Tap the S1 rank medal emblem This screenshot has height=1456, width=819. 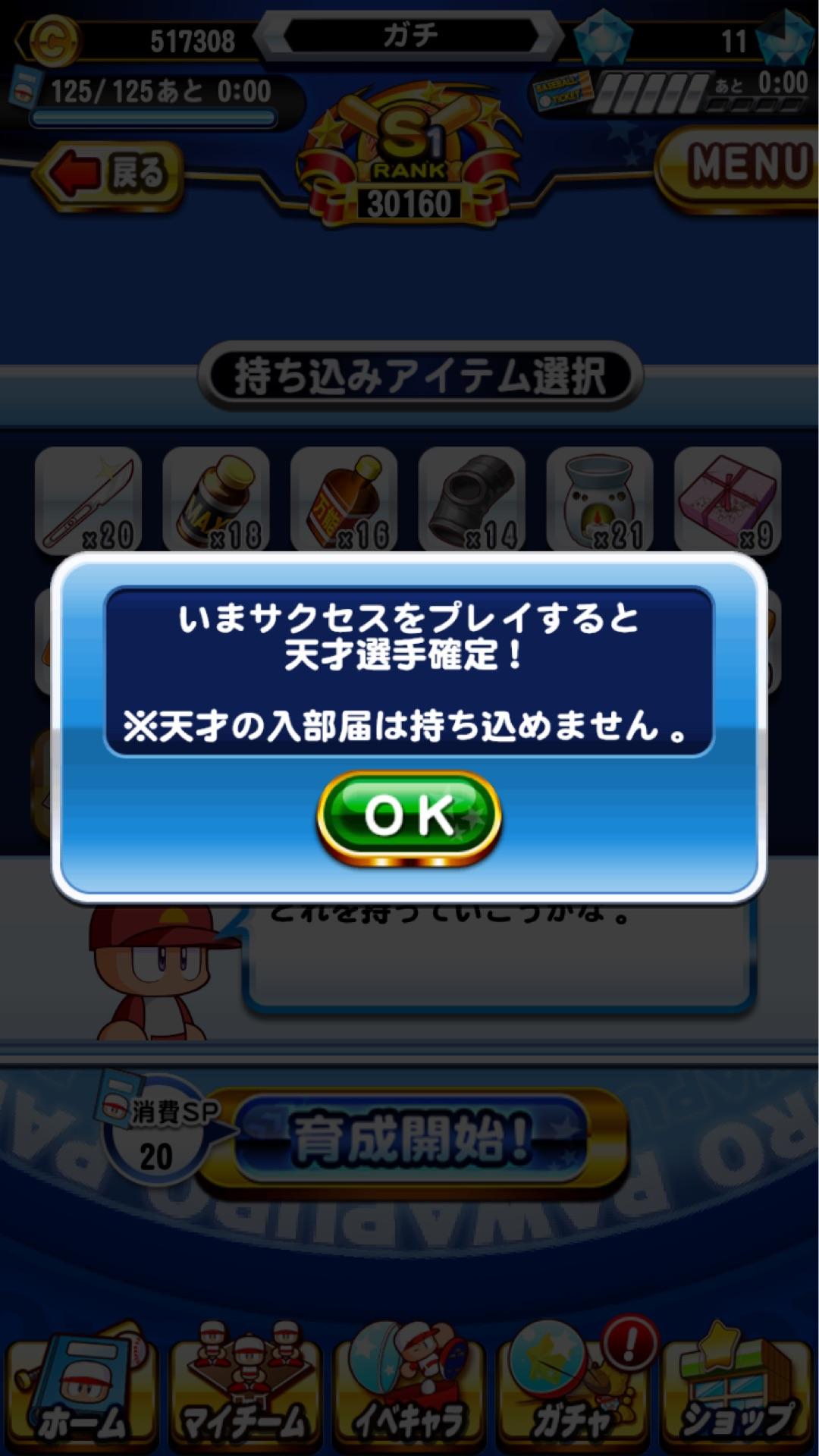point(409,152)
